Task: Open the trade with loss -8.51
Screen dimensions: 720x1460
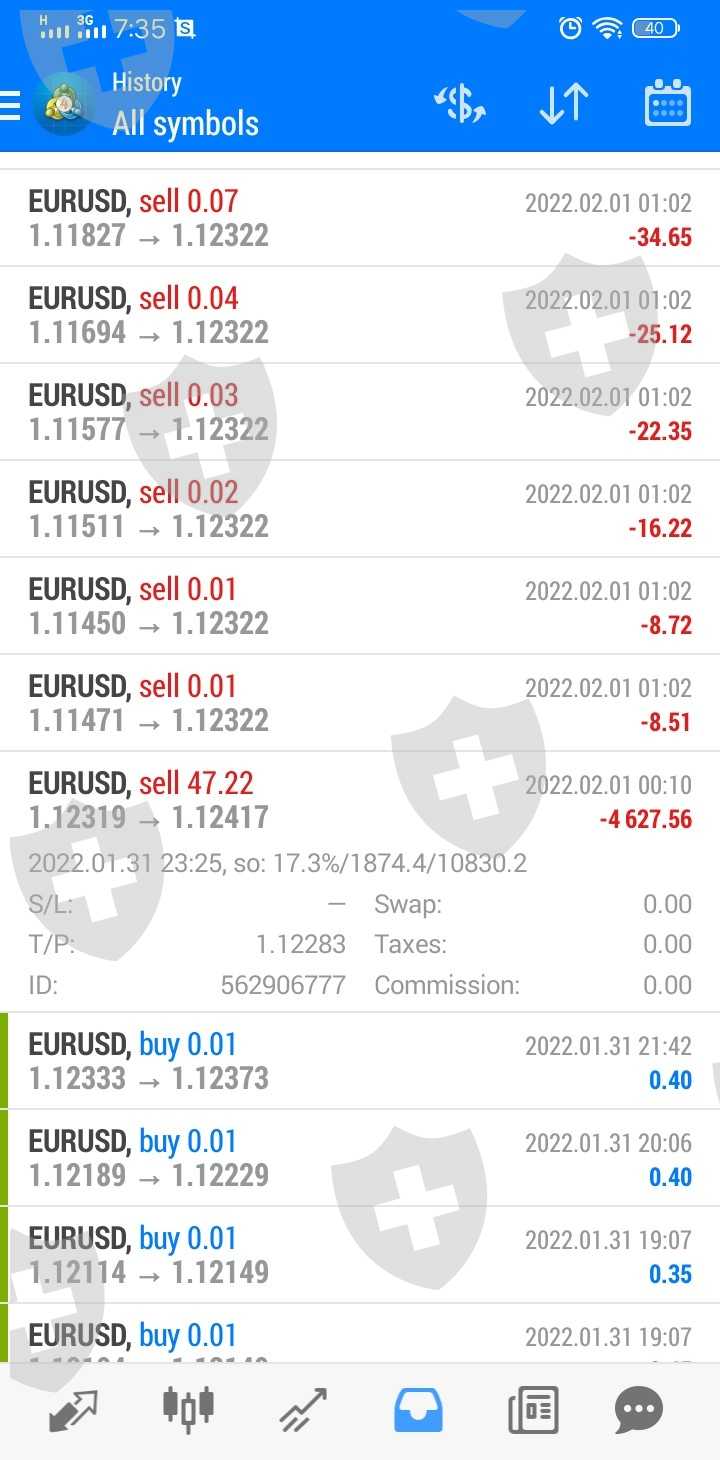Action: pos(360,703)
